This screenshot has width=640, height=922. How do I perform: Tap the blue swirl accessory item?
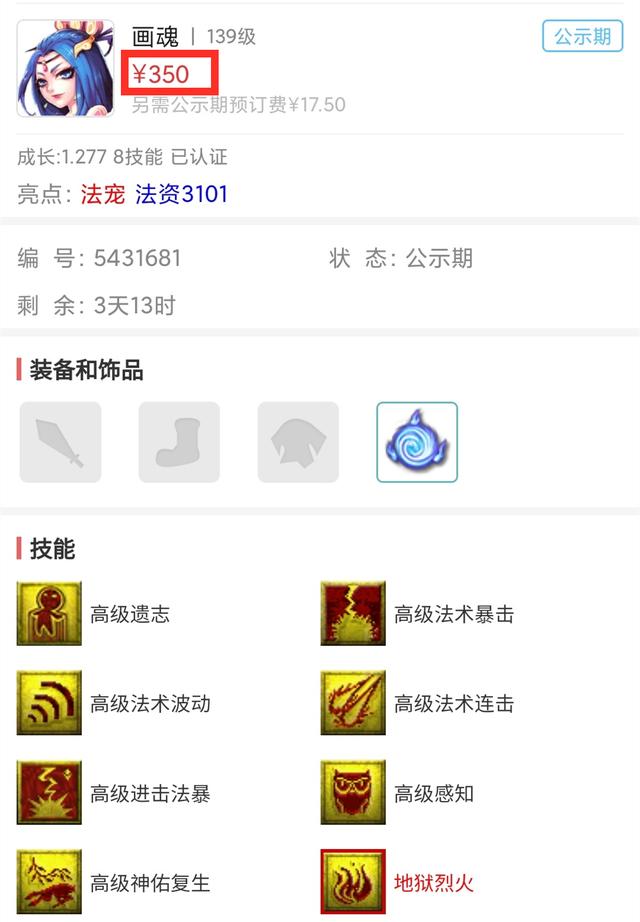click(x=417, y=442)
